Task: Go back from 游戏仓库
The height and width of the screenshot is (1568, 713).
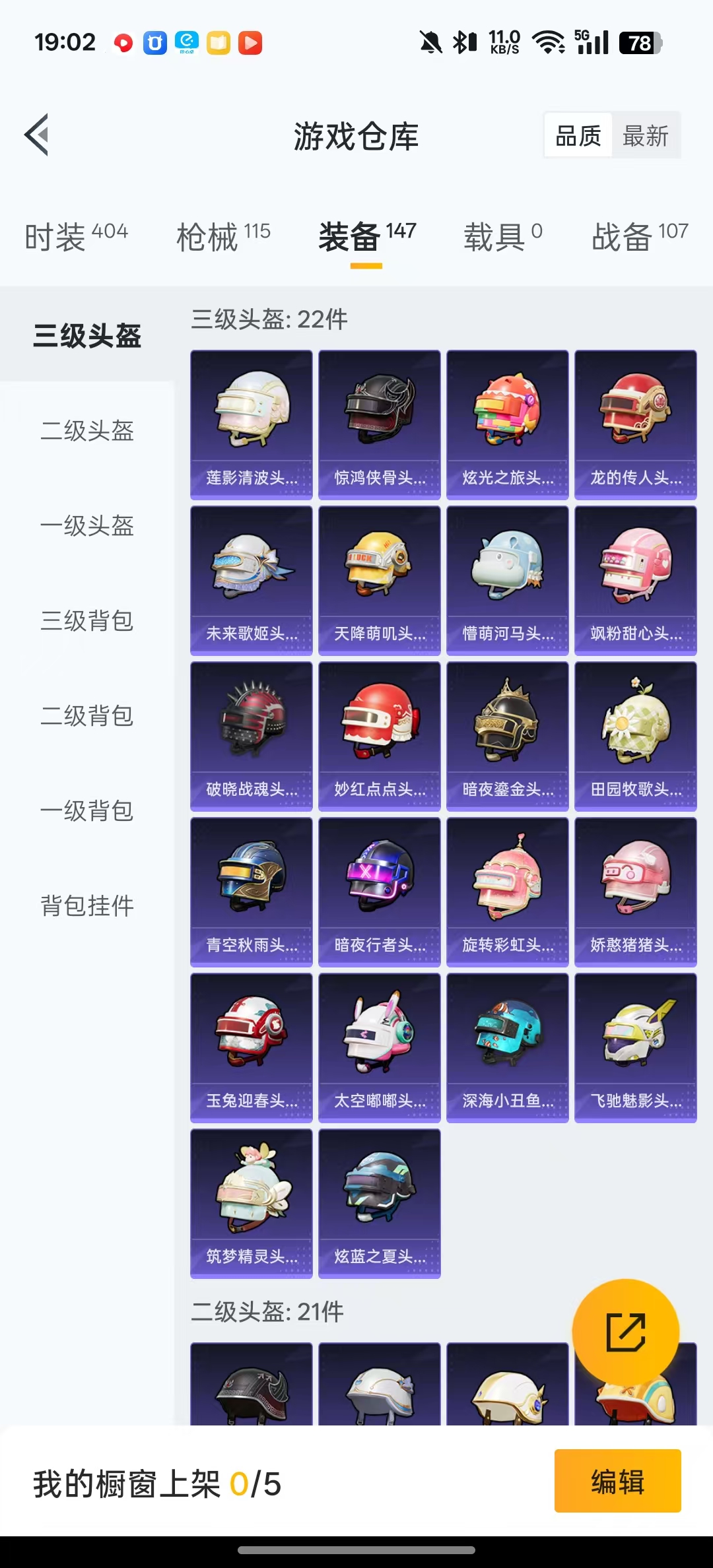Action: (37, 135)
